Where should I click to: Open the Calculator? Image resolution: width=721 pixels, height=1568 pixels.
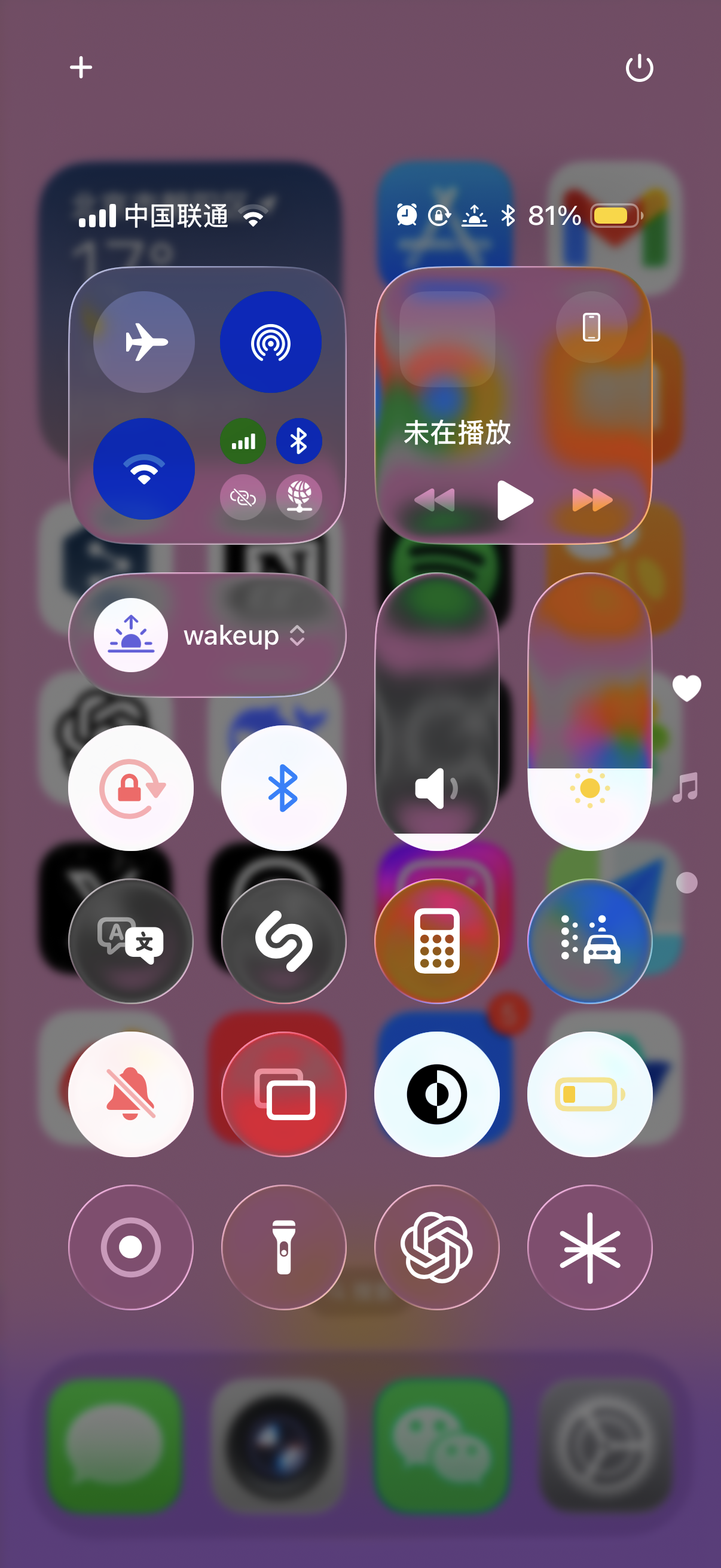point(437,941)
